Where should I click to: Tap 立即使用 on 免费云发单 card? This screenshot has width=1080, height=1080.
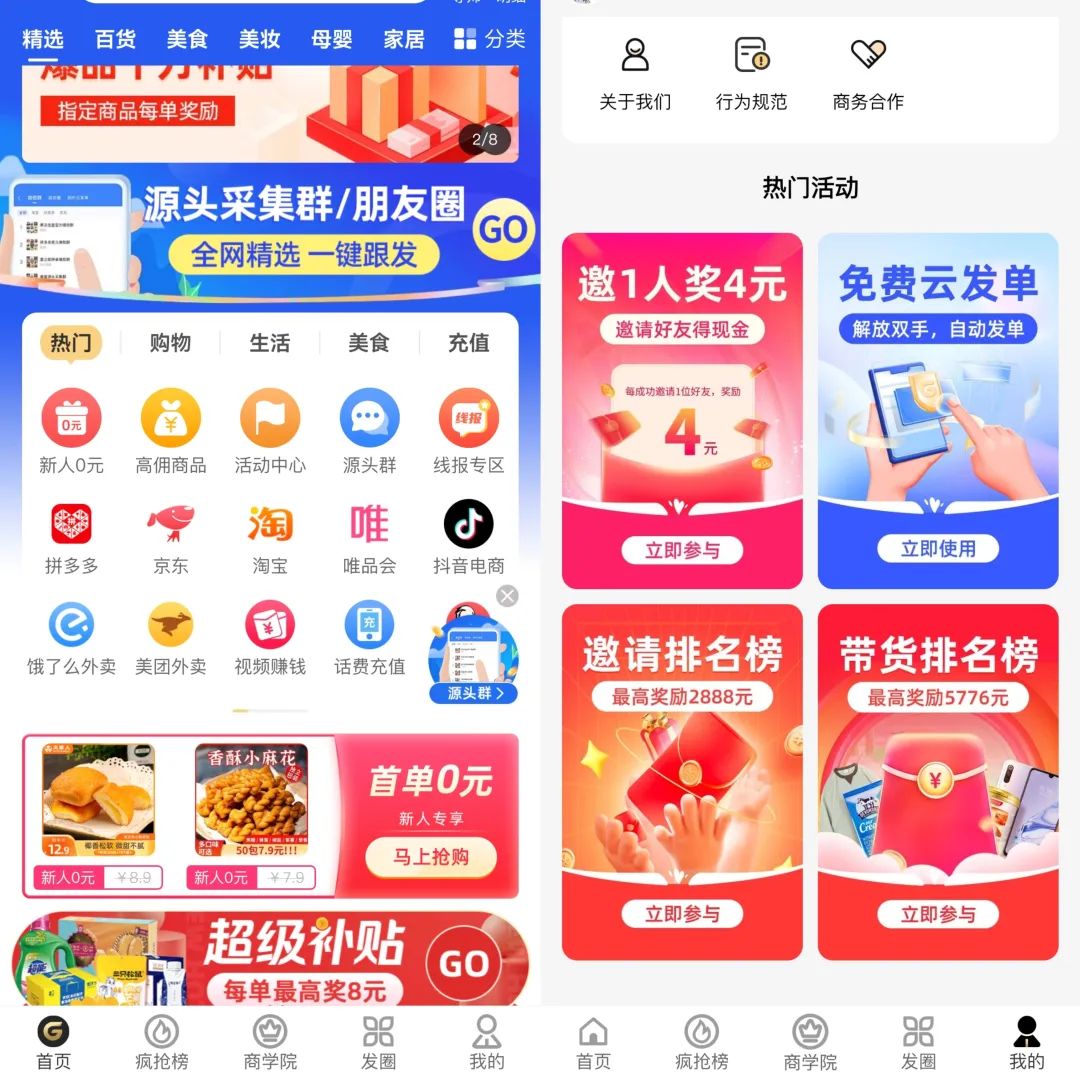click(938, 548)
